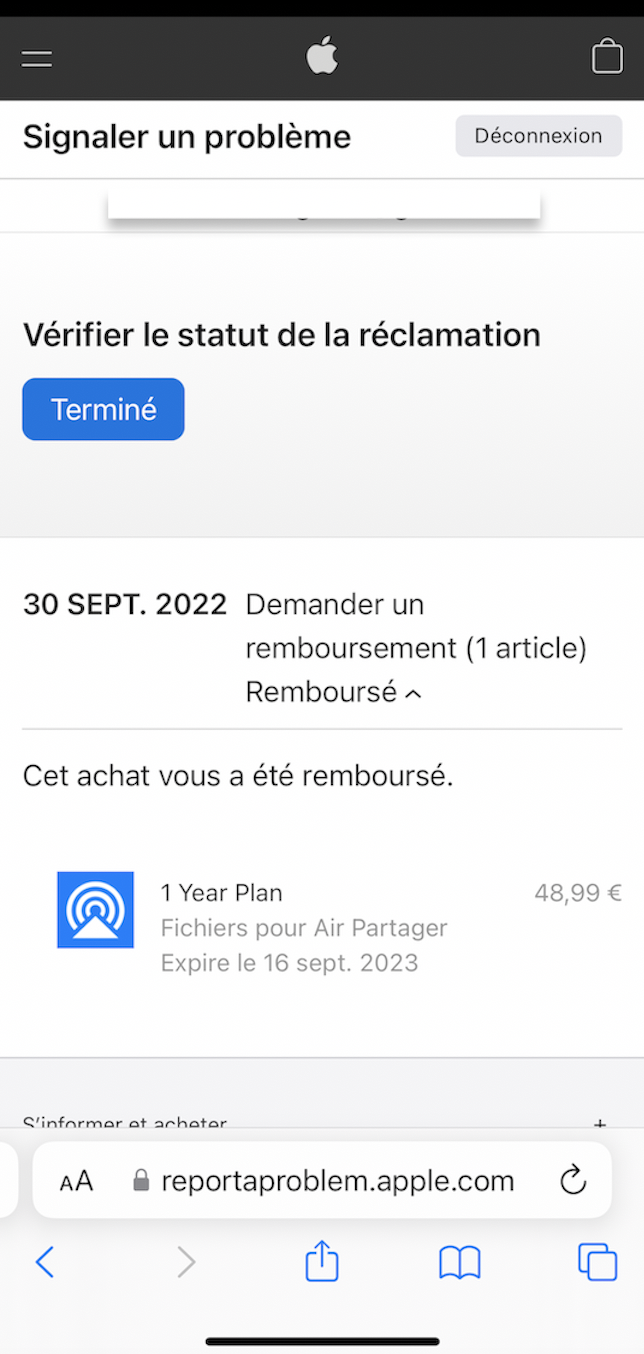Tap the reportaproblem.apple.com address bar
The height and width of the screenshot is (1354, 644).
coord(337,1181)
